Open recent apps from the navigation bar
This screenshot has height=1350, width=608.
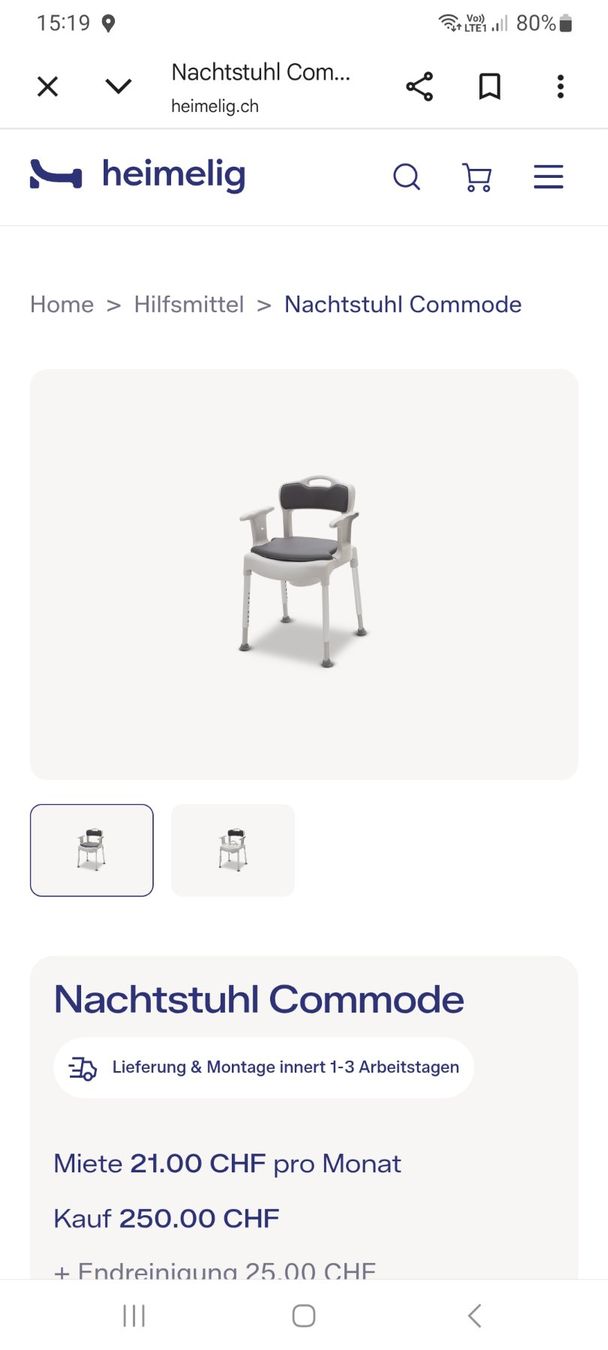pos(133,1315)
